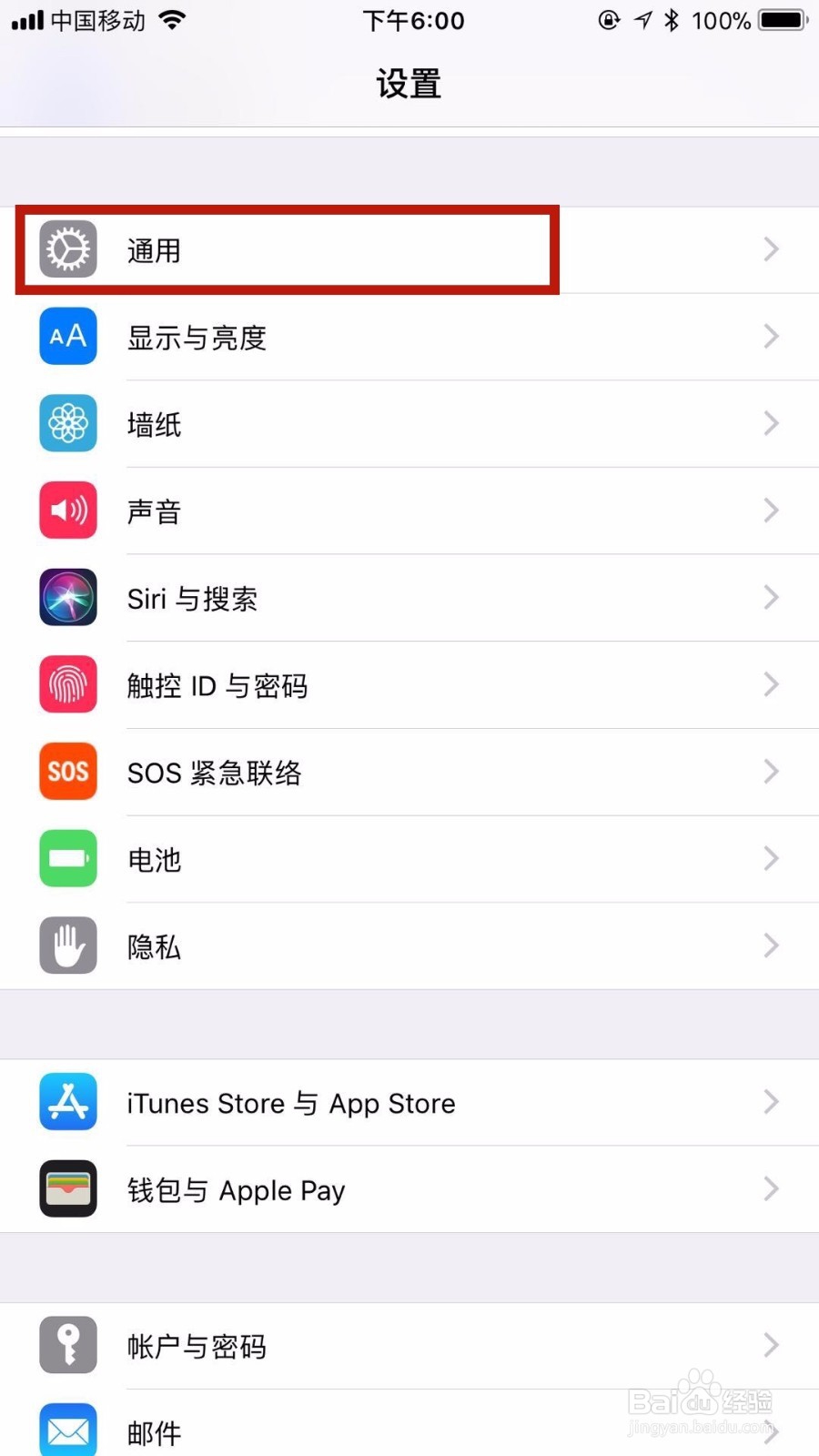Expand the 通用 row chevron

771,249
